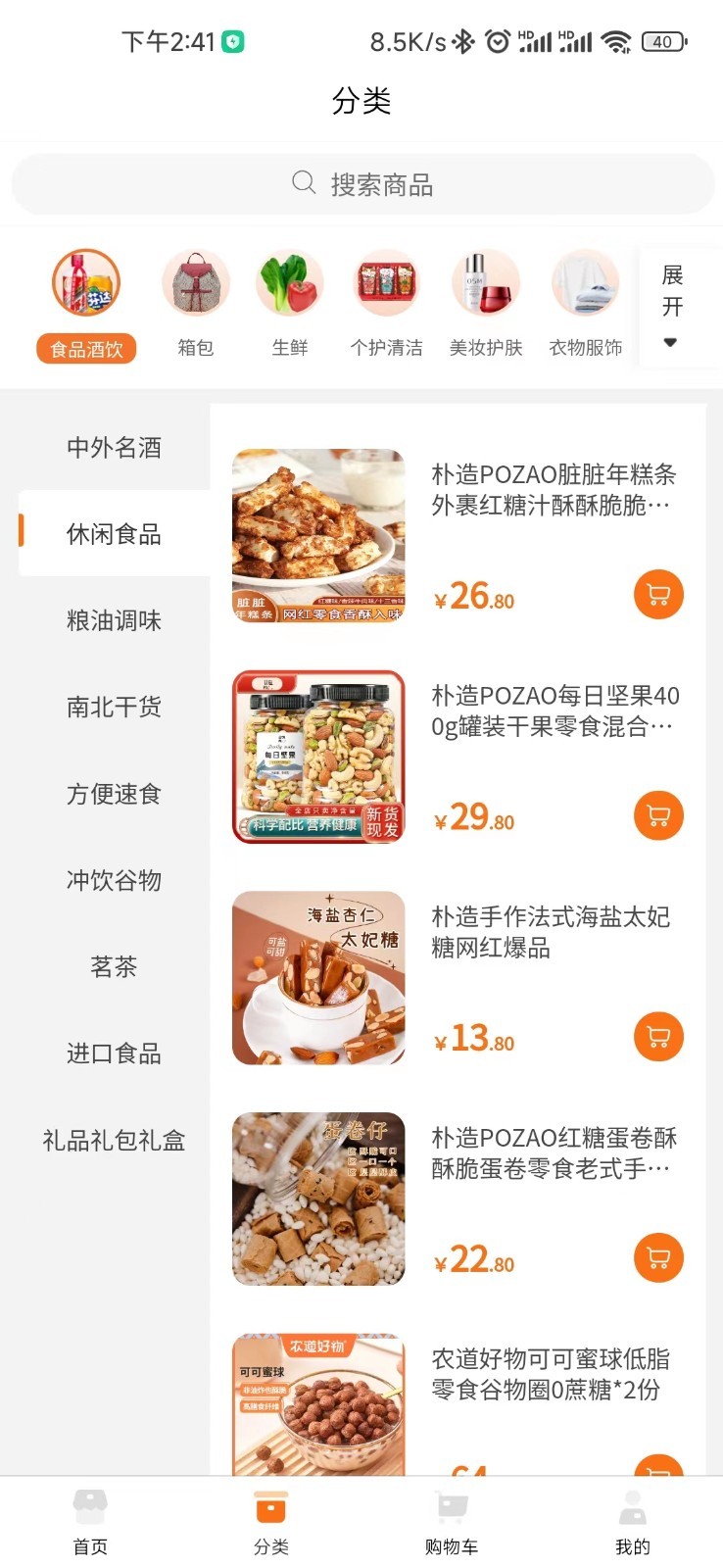Select the 箱包 category icon
The height and width of the screenshot is (1568, 723).
[194, 282]
